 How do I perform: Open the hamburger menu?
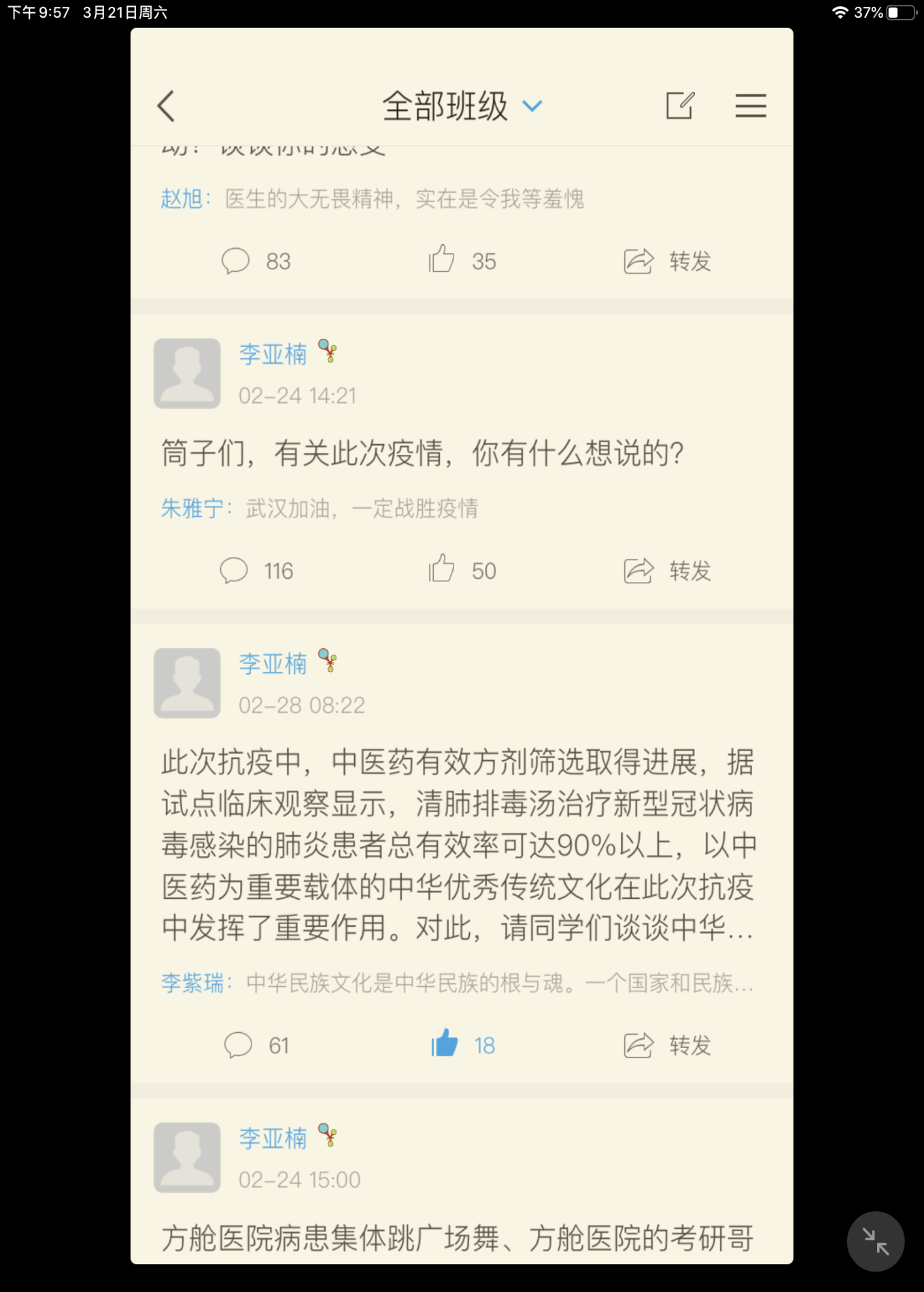click(x=750, y=106)
